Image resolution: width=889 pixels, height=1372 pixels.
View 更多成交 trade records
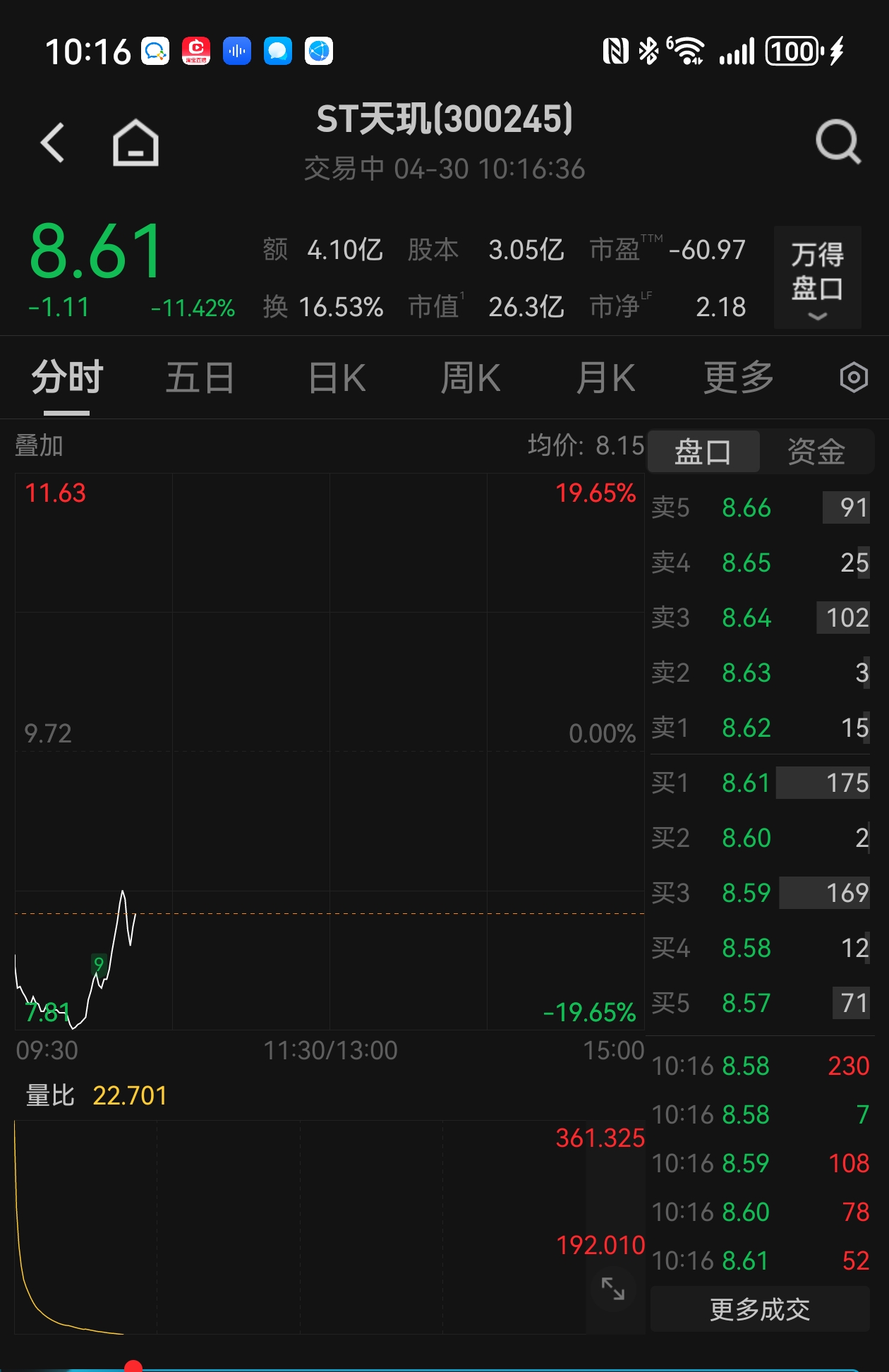tap(759, 1310)
